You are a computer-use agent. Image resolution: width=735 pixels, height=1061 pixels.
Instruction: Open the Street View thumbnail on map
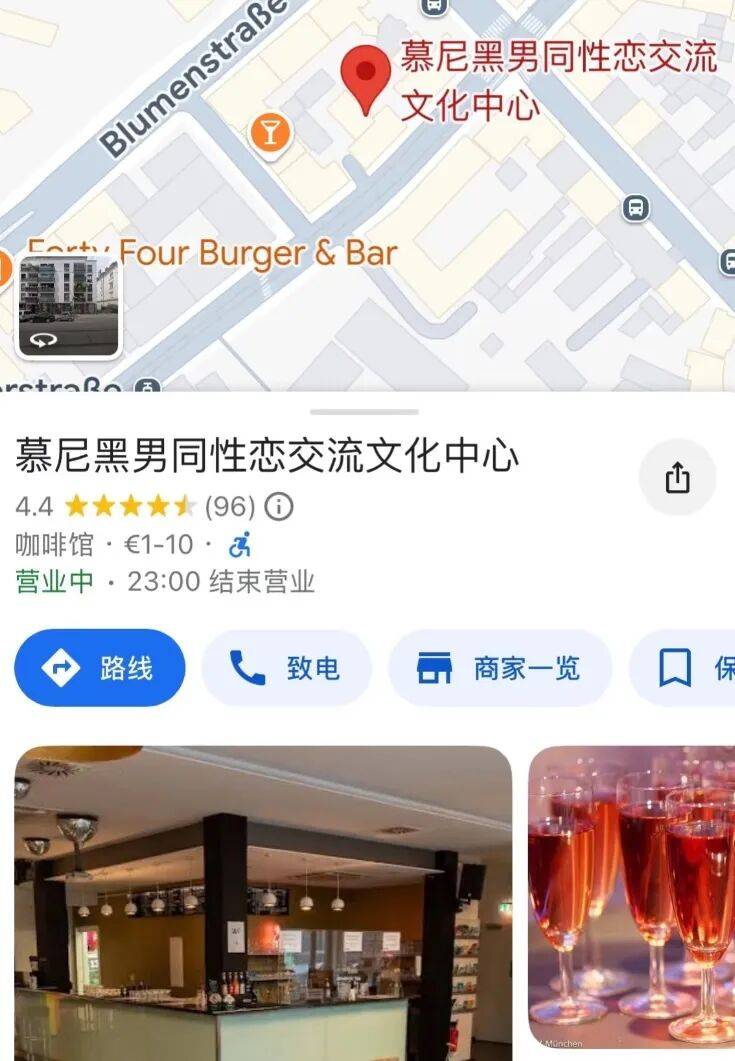tap(69, 306)
